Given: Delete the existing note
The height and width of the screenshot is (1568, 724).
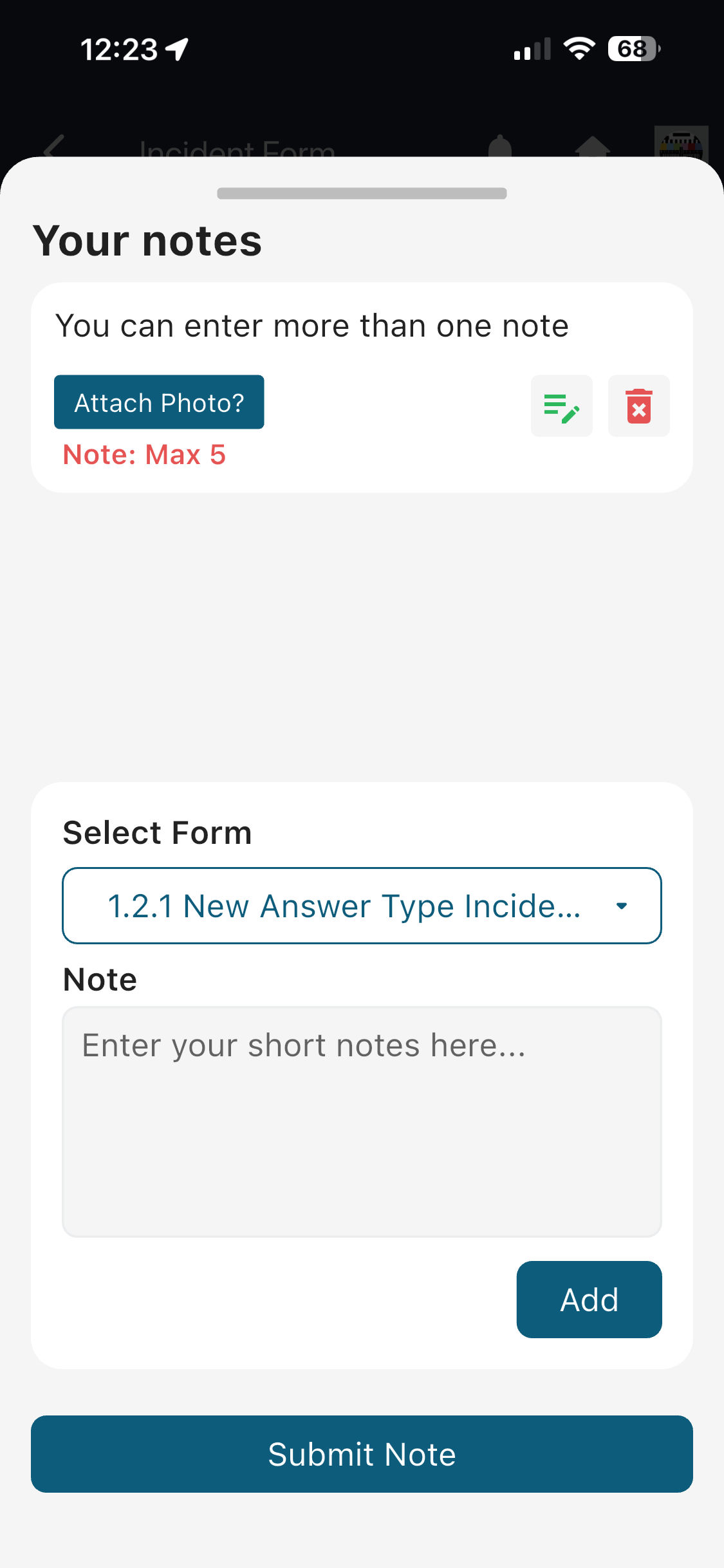Looking at the screenshot, I should [638, 406].
